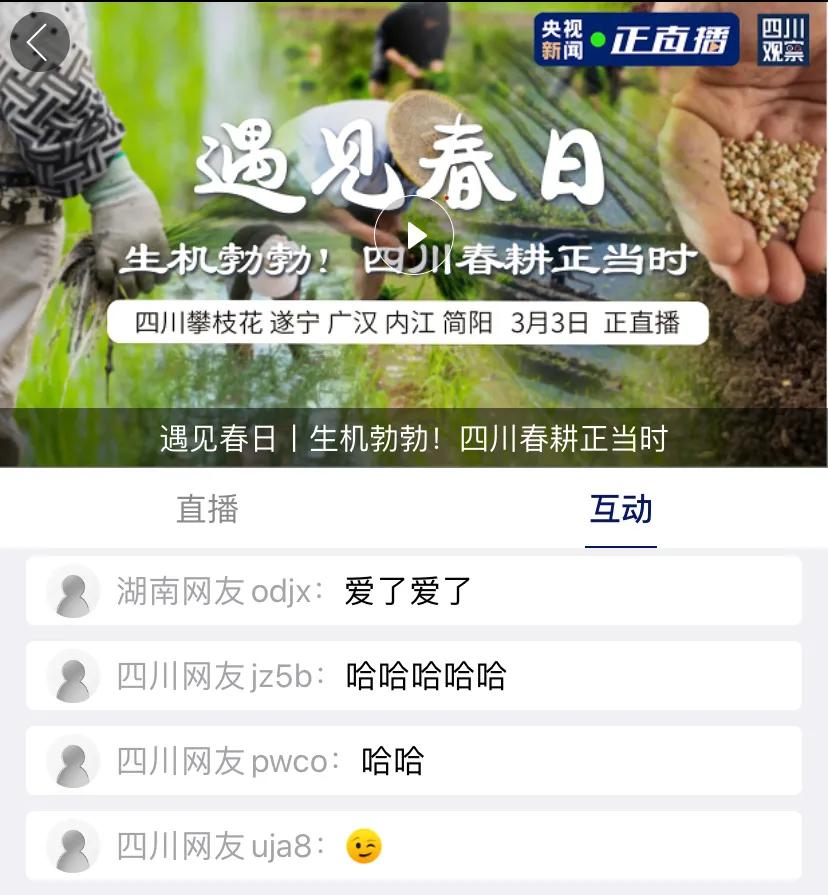Switch to the 直播 tab
The width and height of the screenshot is (828, 895).
[207, 510]
